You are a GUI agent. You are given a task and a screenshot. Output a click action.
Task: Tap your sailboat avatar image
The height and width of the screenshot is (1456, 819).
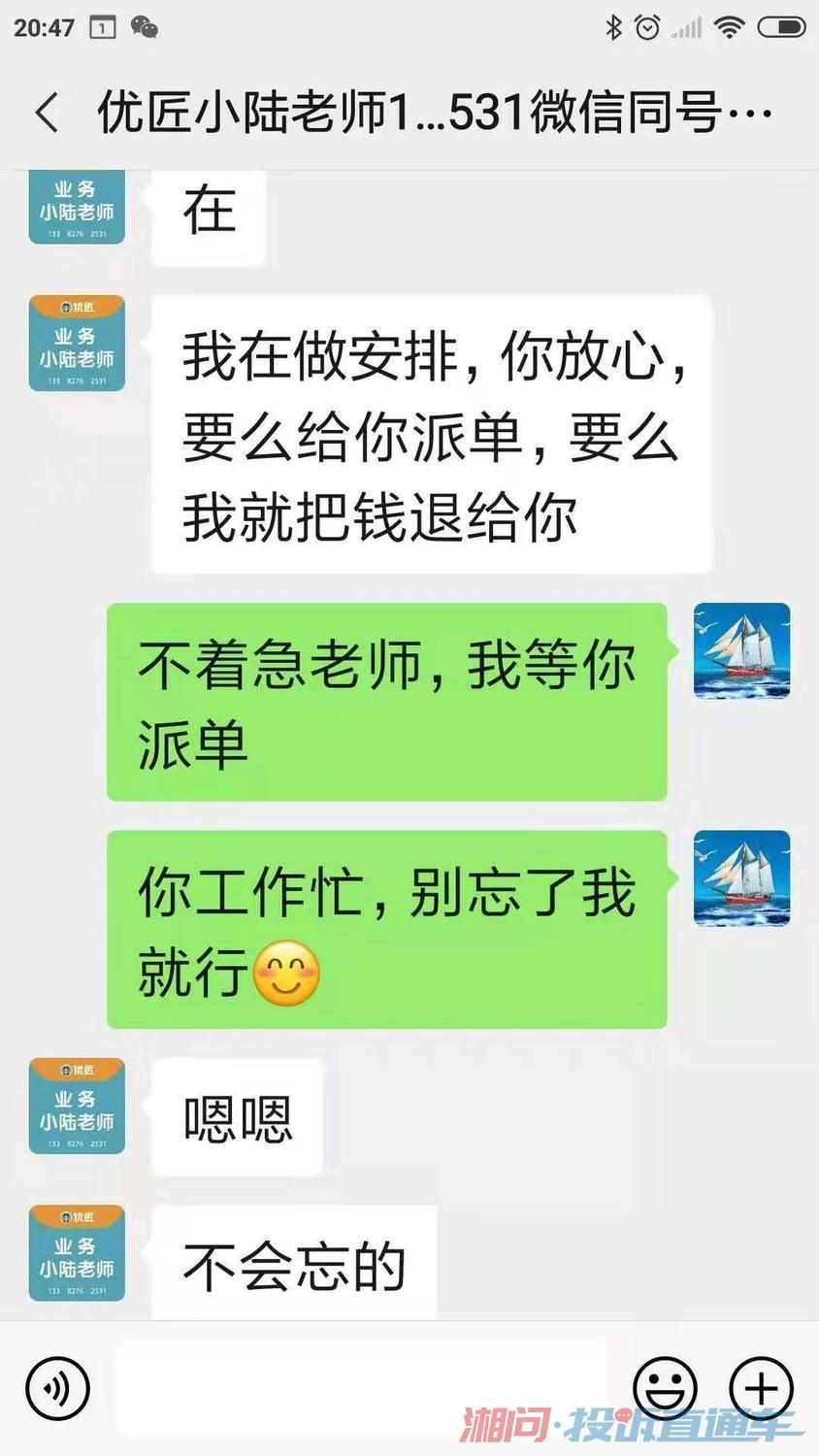pos(740,650)
